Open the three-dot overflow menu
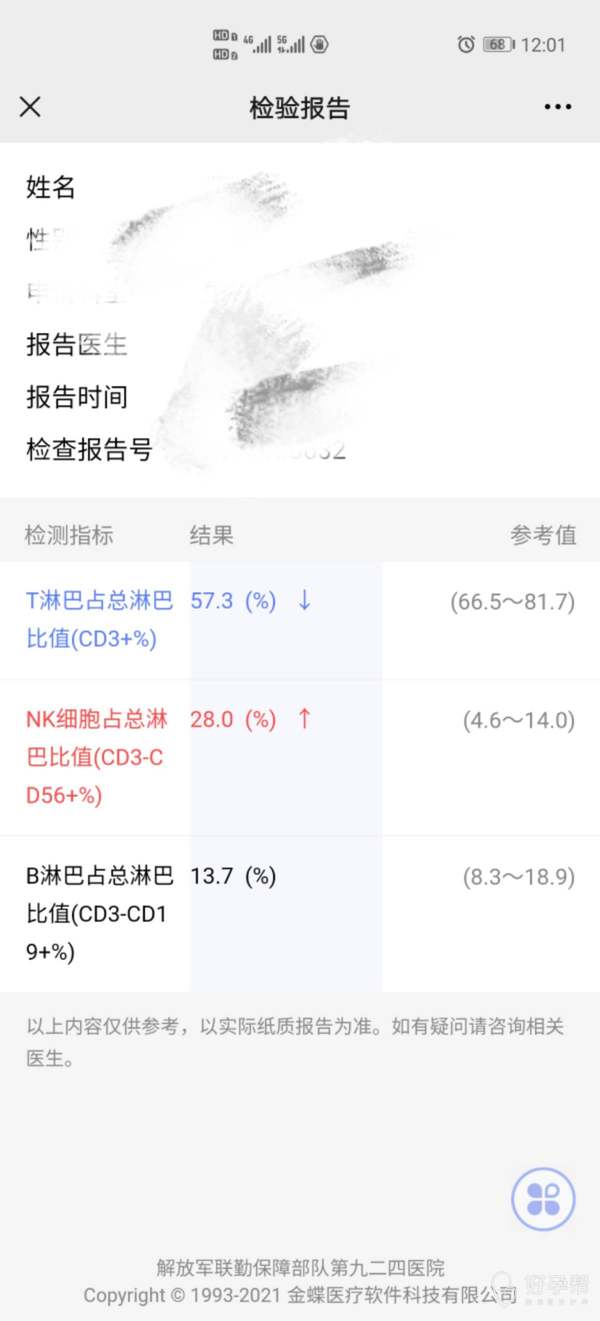Screen dimensions: 600x1321 point(557,107)
